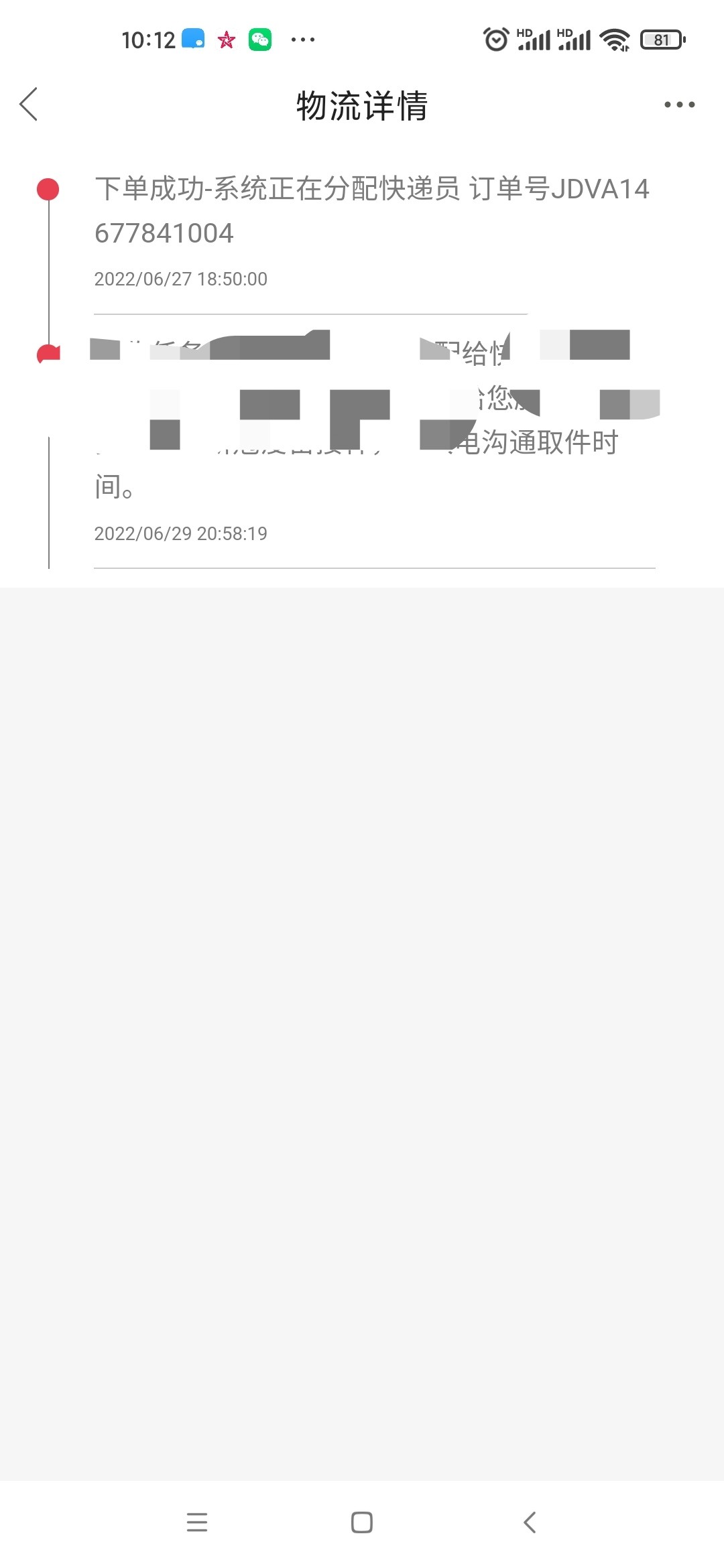This screenshot has height=1568, width=724.
Task: Tap the system back arrow
Action: point(530,1522)
